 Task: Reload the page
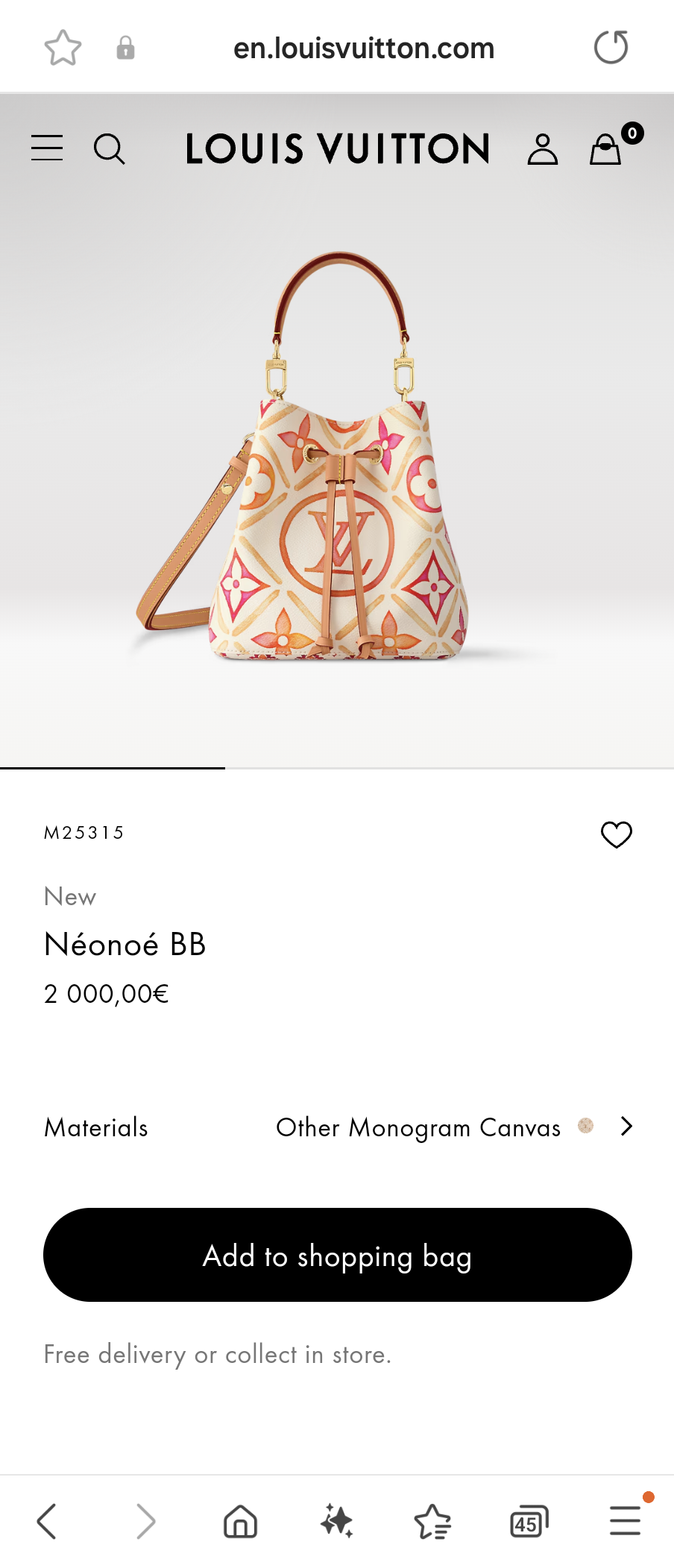click(611, 46)
